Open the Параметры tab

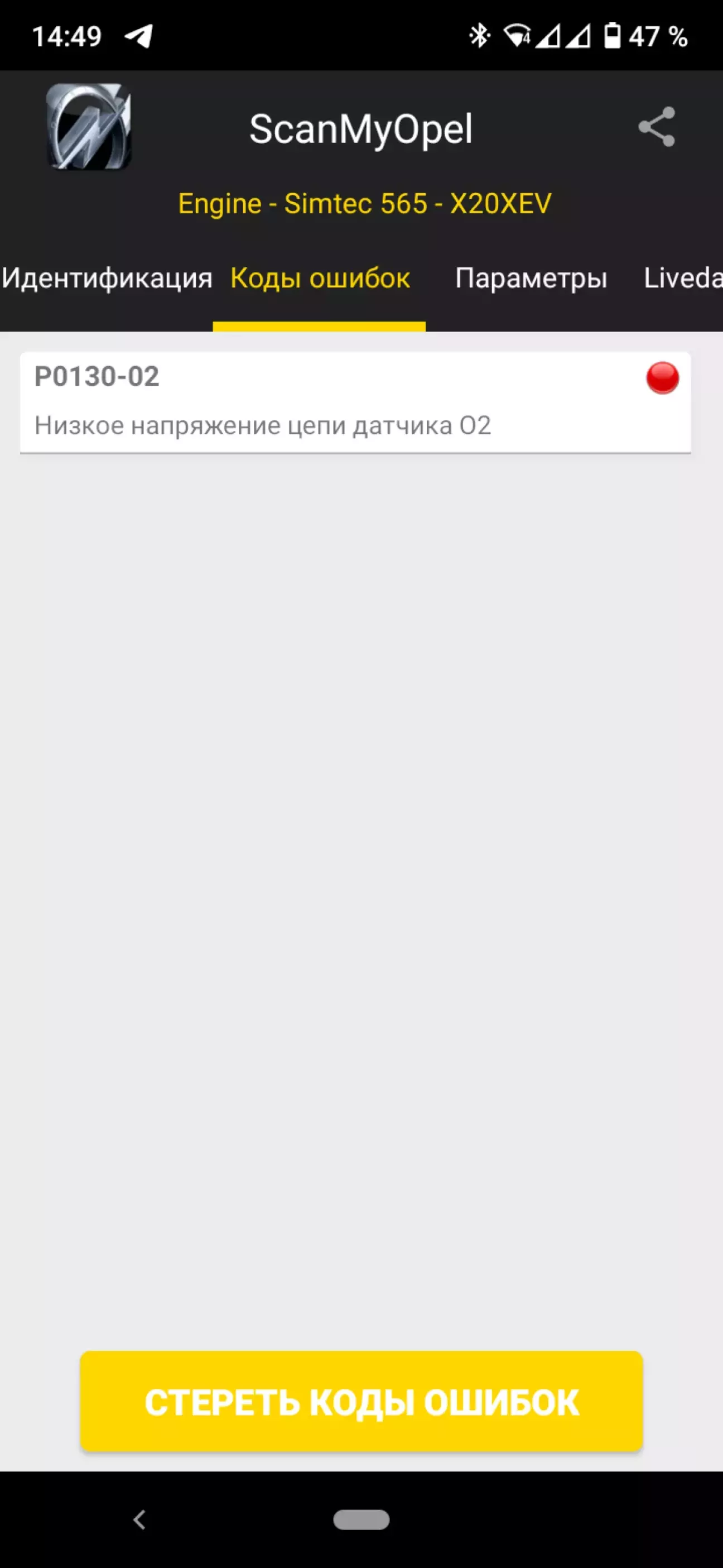click(x=531, y=278)
